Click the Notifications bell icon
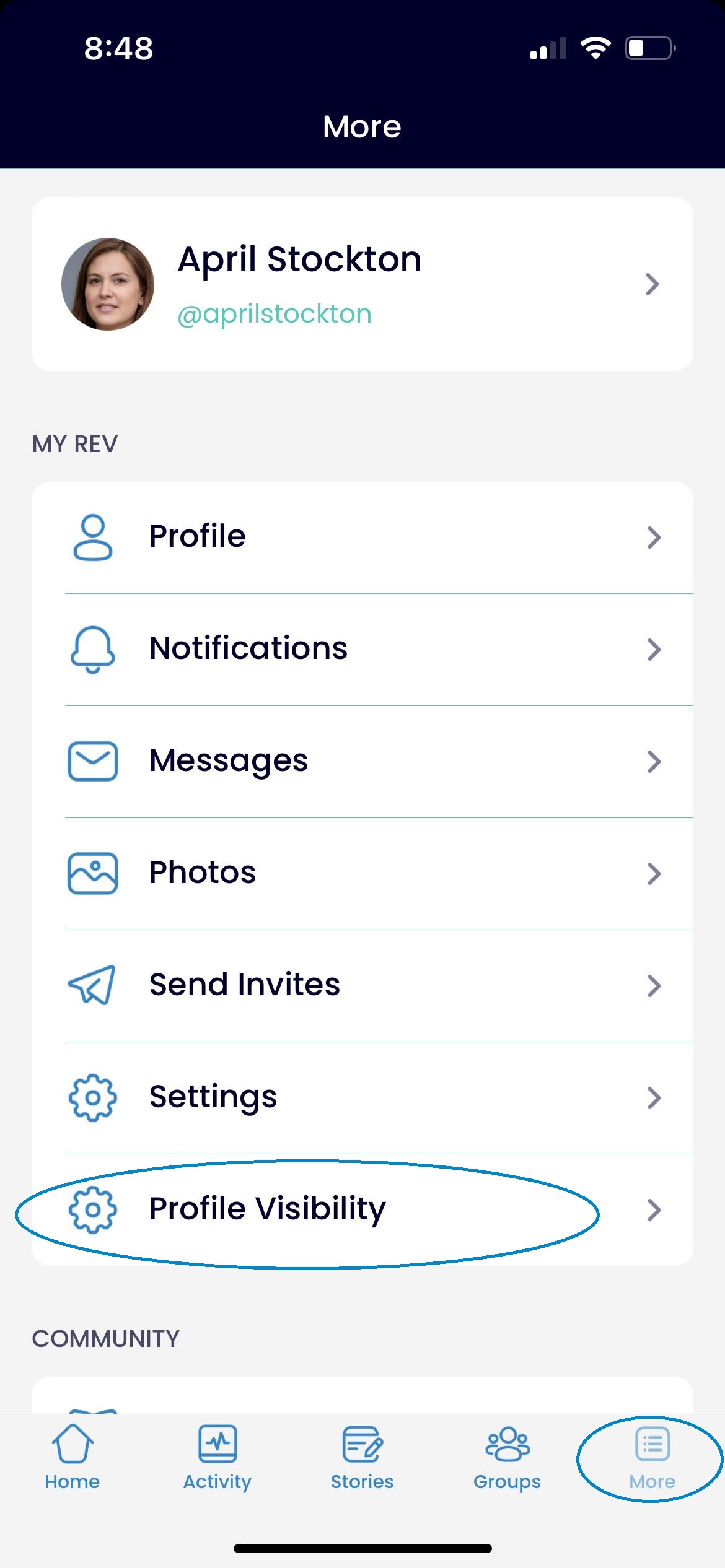Viewport: 725px width, 1568px height. tap(92, 649)
